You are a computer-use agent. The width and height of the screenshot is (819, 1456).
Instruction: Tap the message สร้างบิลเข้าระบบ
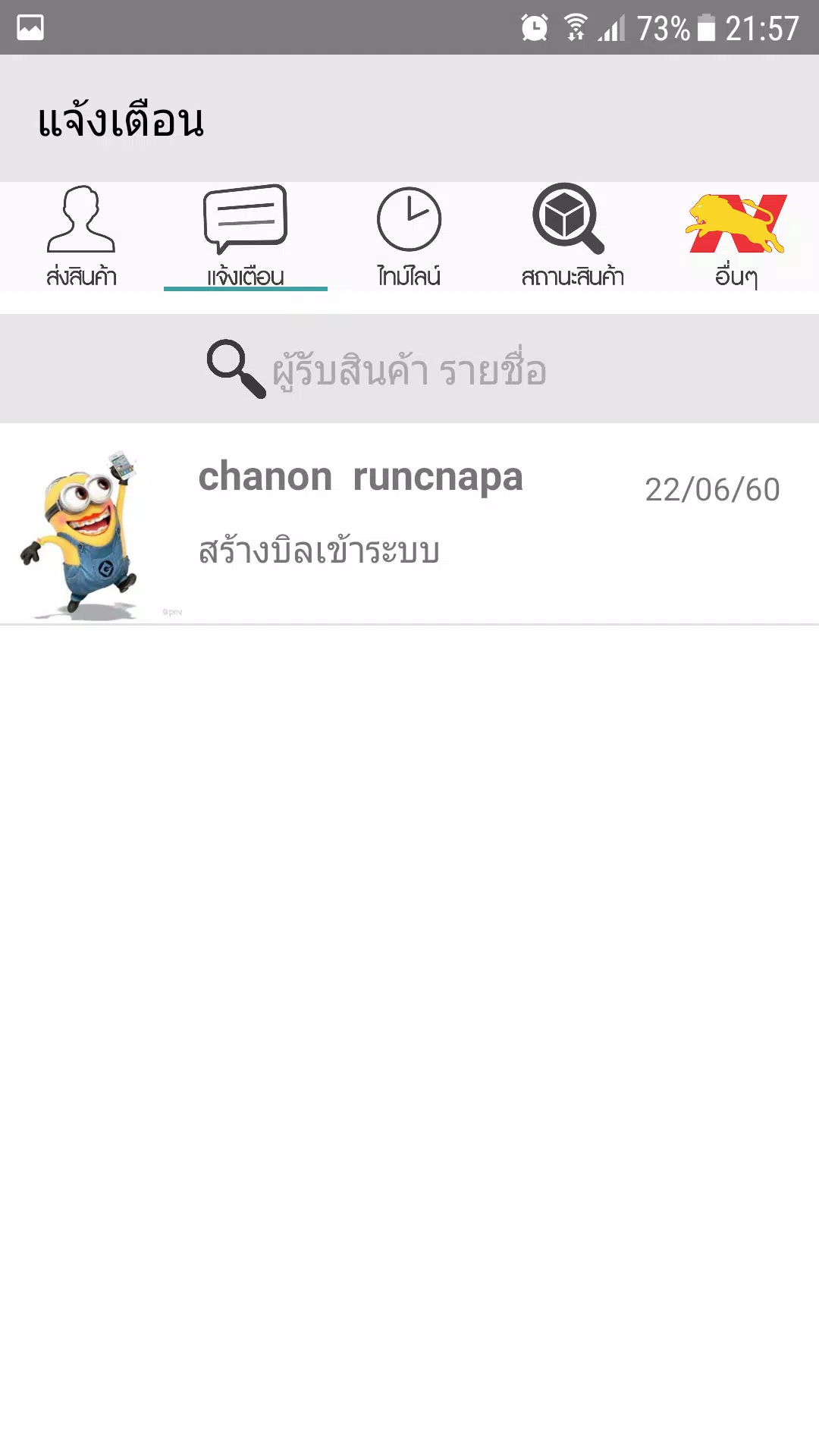click(318, 551)
